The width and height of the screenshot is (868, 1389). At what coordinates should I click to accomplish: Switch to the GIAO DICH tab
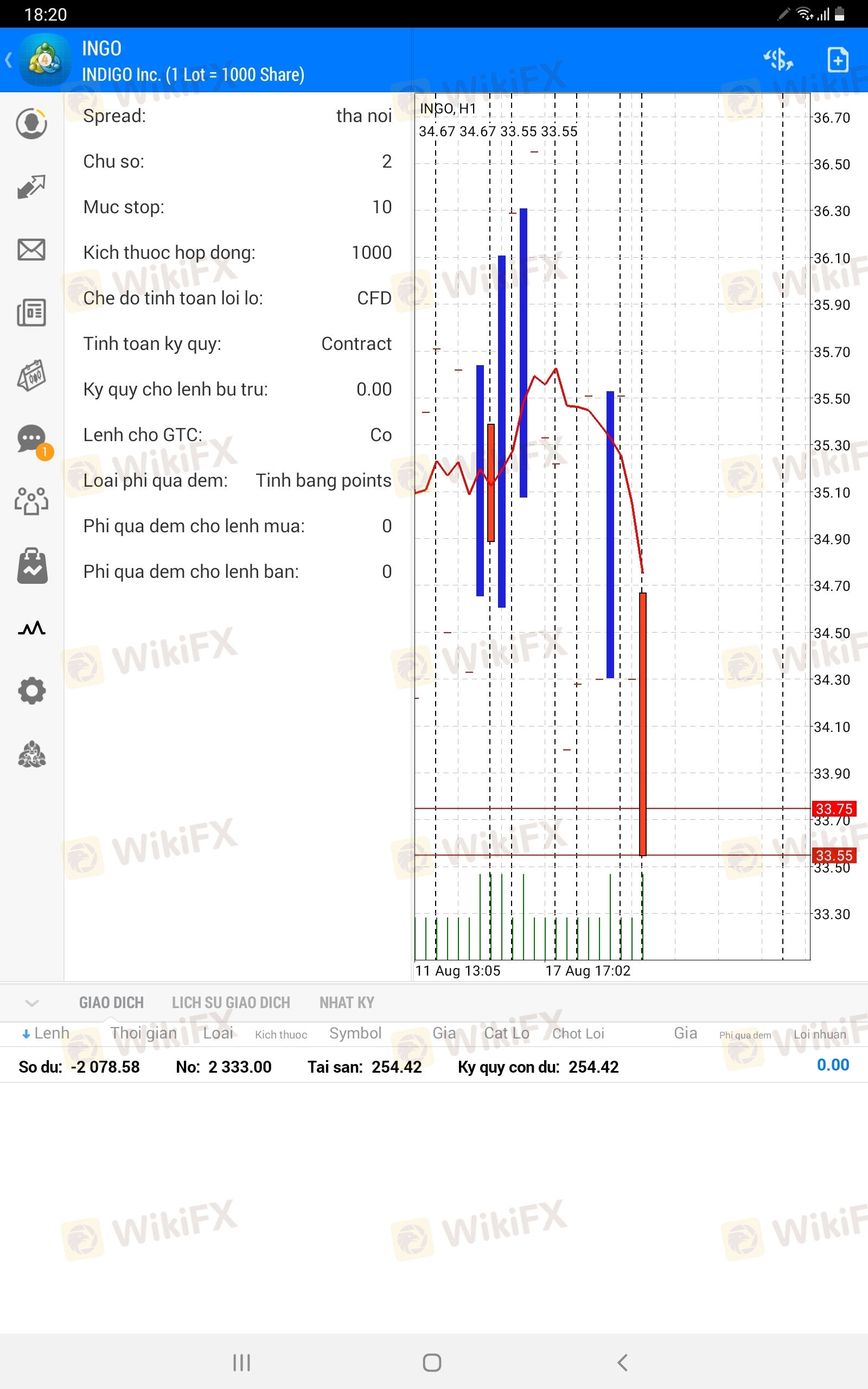pyautogui.click(x=111, y=1003)
